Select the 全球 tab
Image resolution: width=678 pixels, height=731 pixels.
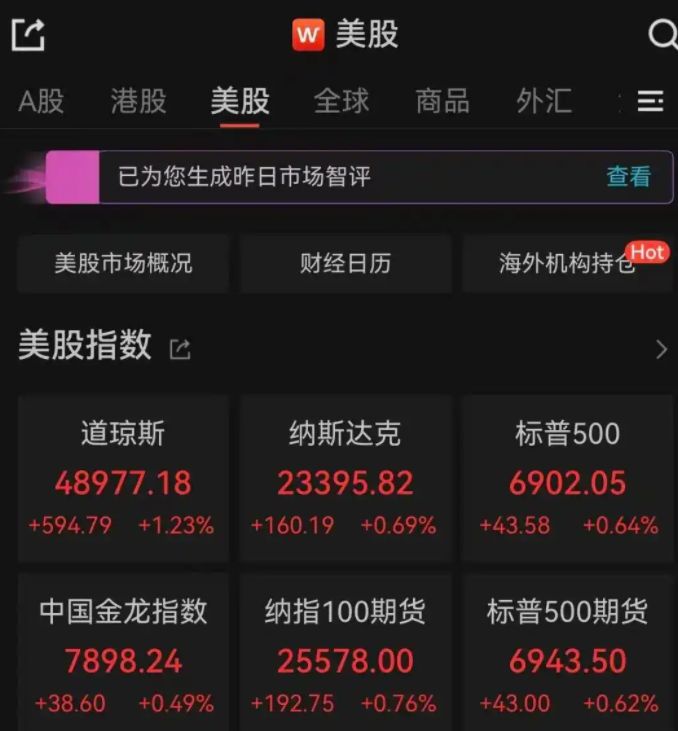341,101
